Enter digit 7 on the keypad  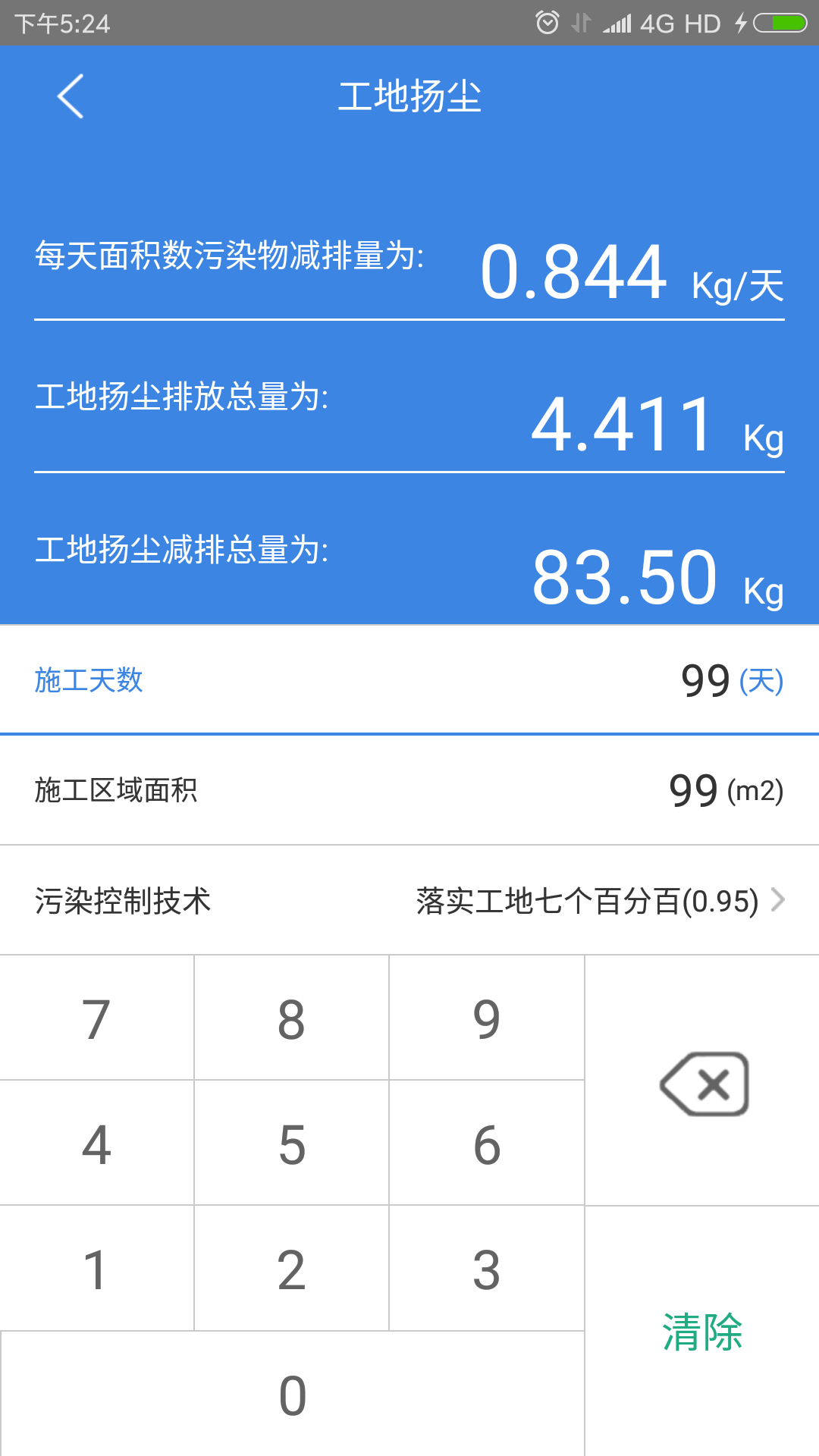[x=96, y=1018]
